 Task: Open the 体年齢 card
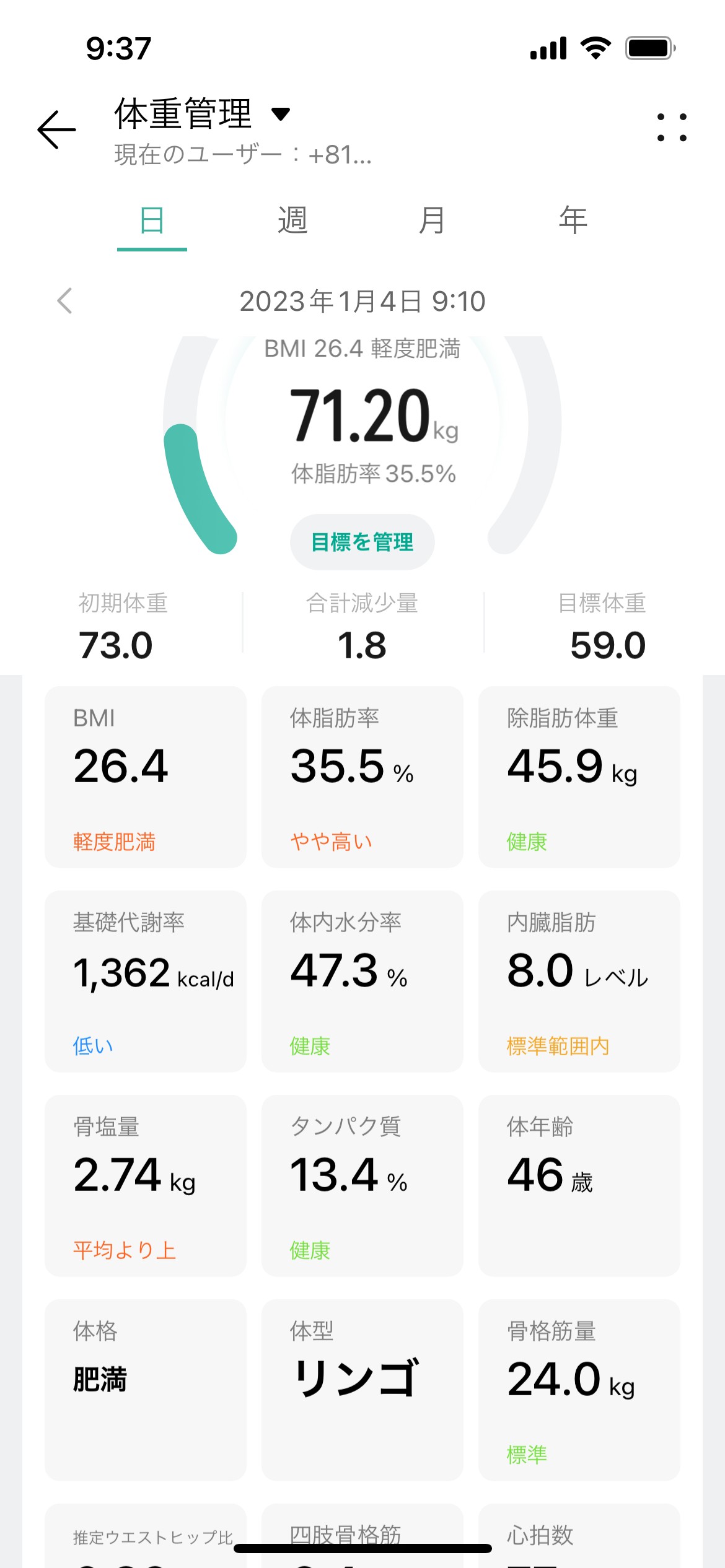(579, 1185)
